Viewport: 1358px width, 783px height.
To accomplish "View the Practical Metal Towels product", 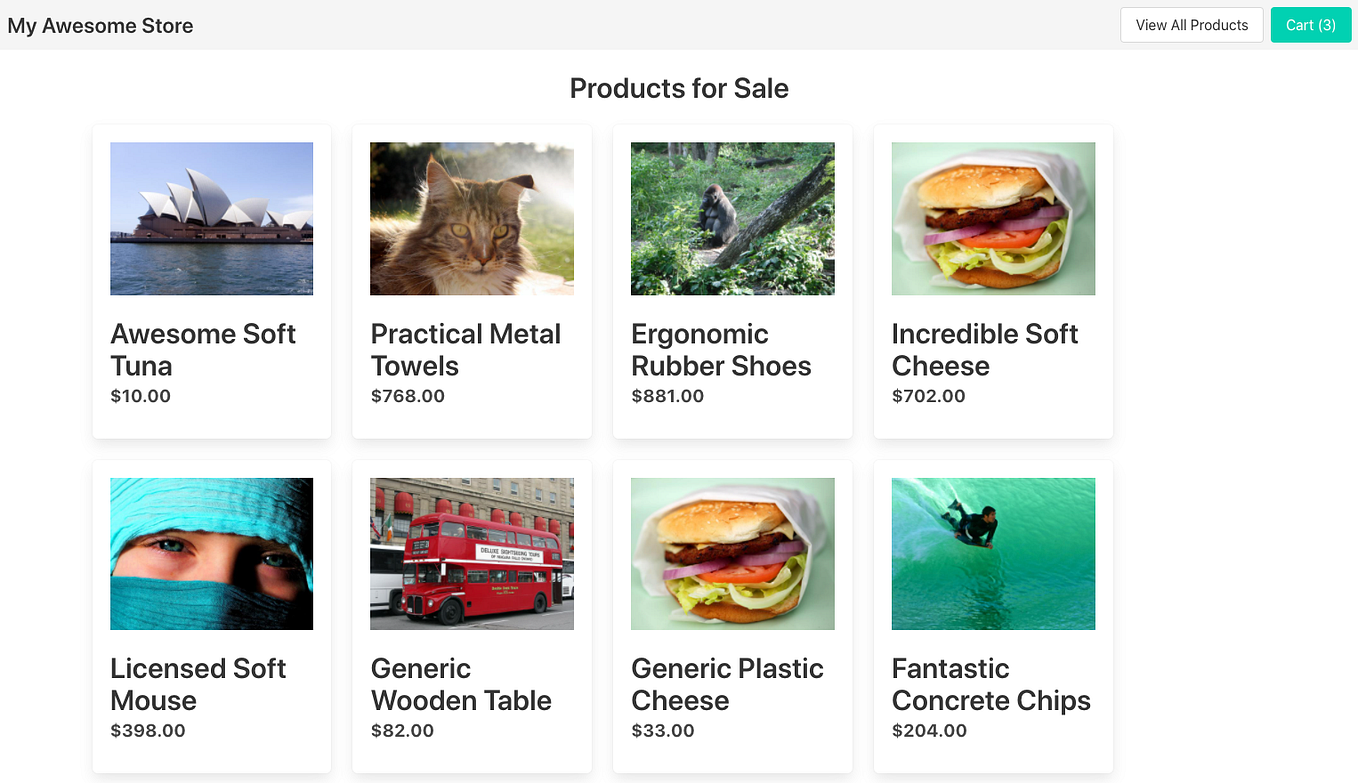I will point(471,281).
